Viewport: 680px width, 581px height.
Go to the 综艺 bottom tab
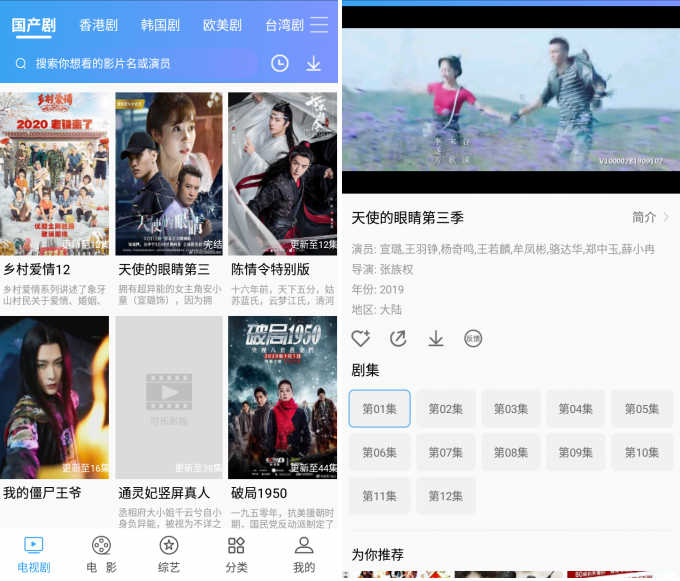pyautogui.click(x=169, y=554)
